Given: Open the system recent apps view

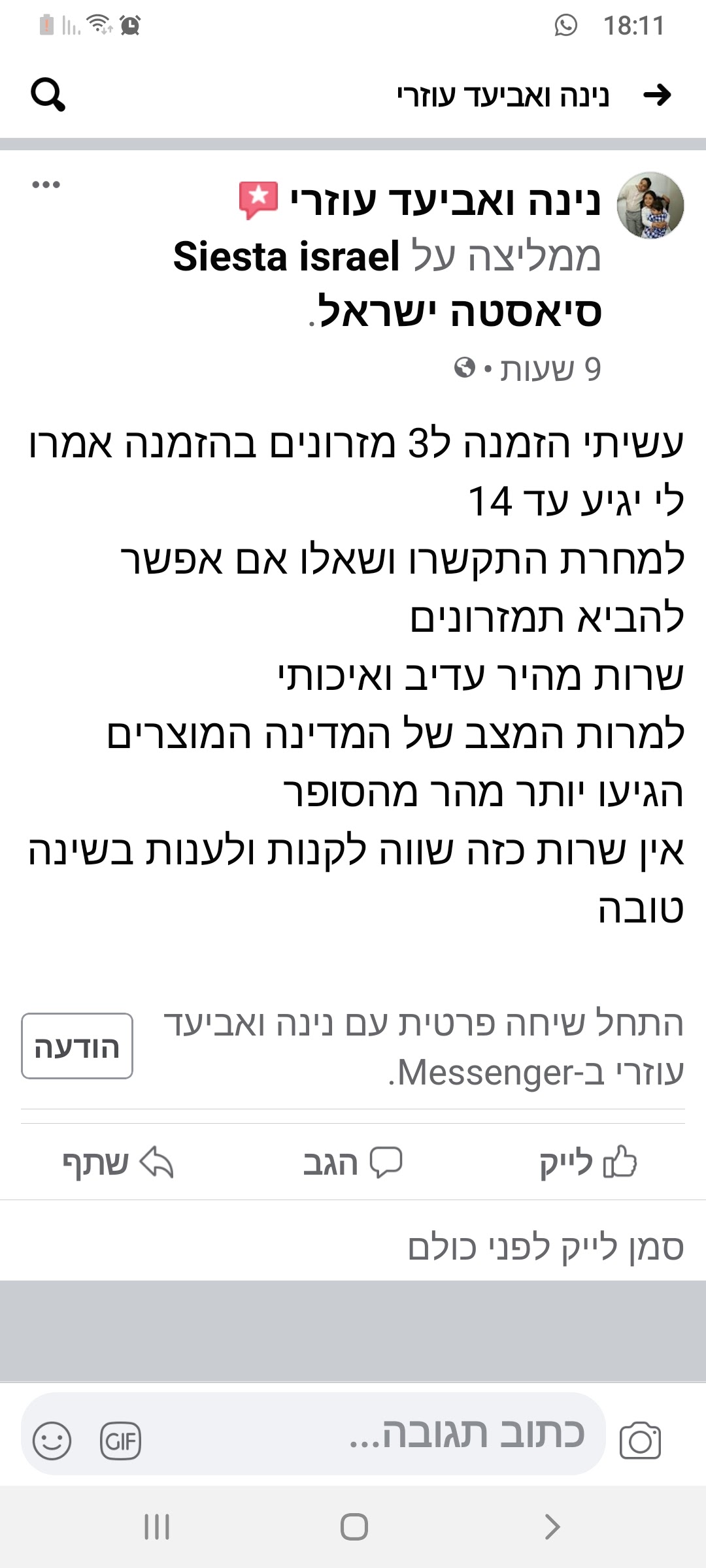Looking at the screenshot, I should [157, 1527].
